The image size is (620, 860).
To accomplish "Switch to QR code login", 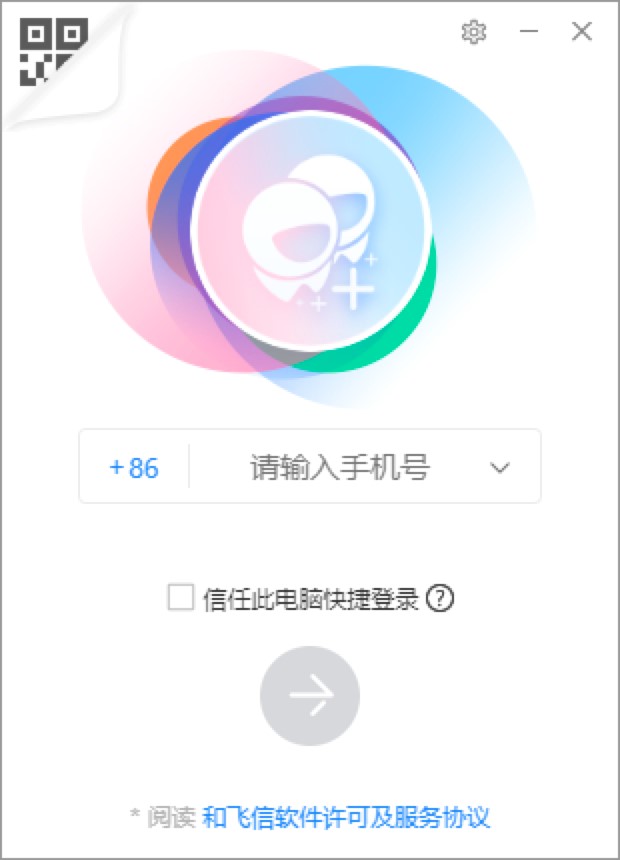I will coord(52,52).
